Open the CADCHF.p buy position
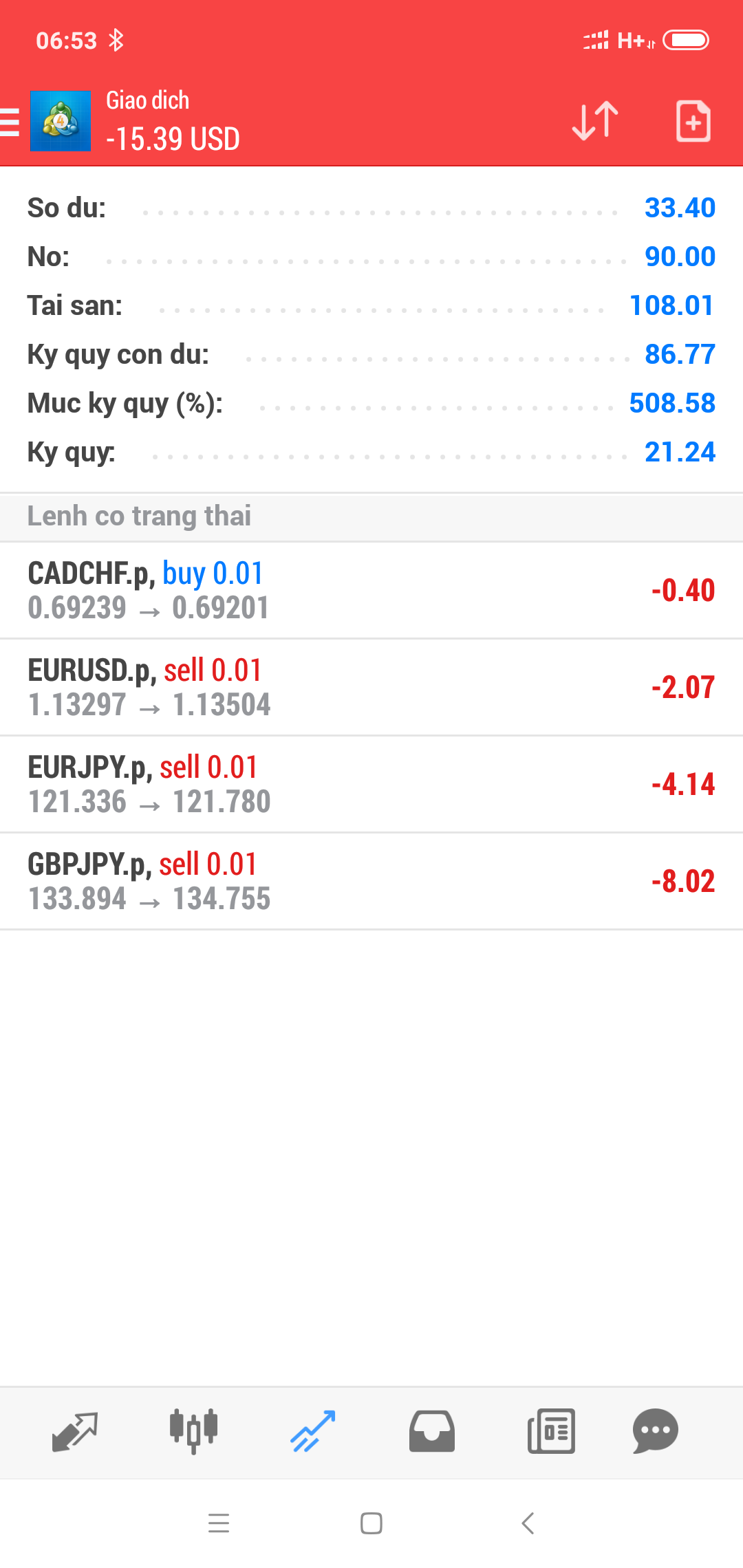Viewport: 743px width, 1568px height. (371, 591)
